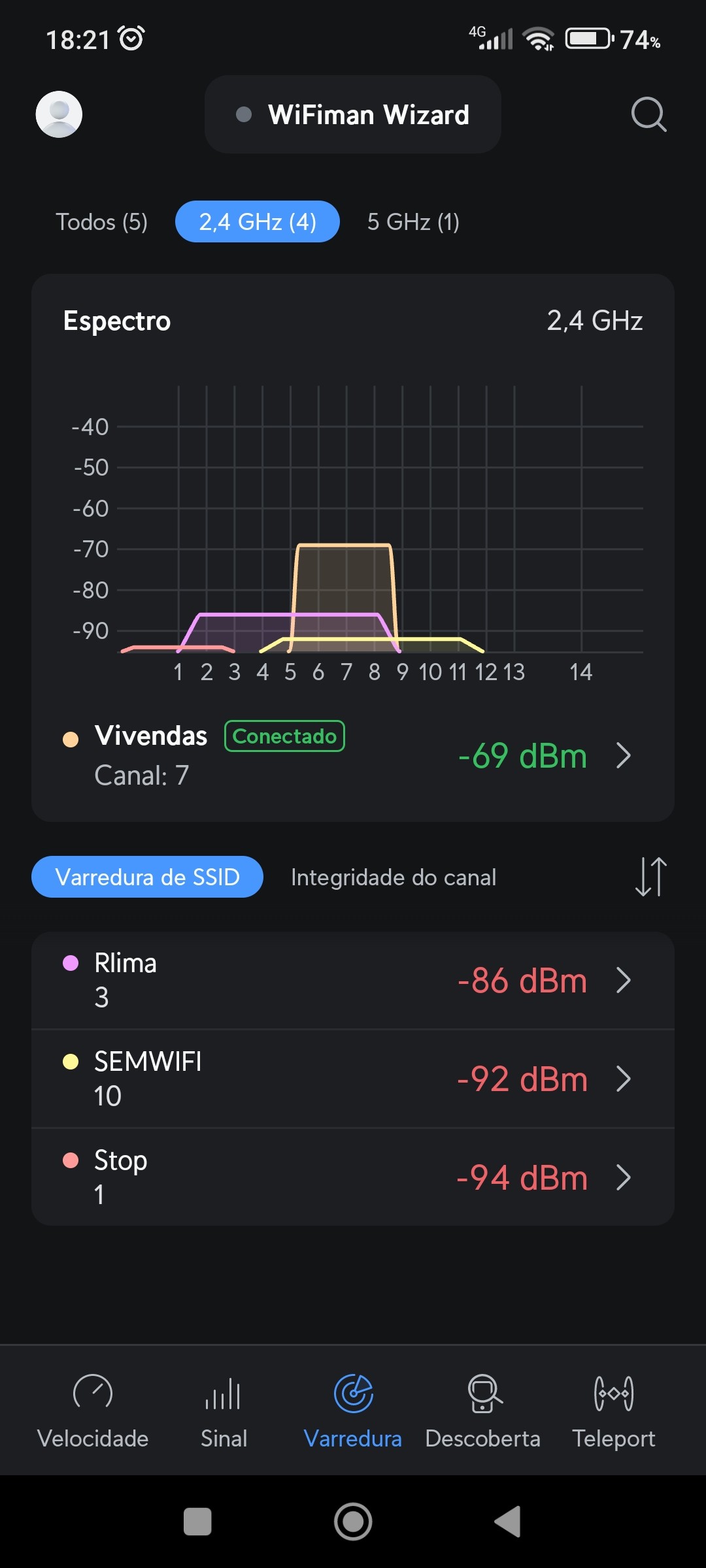Switch to the Todos (5) filter

tap(101, 222)
